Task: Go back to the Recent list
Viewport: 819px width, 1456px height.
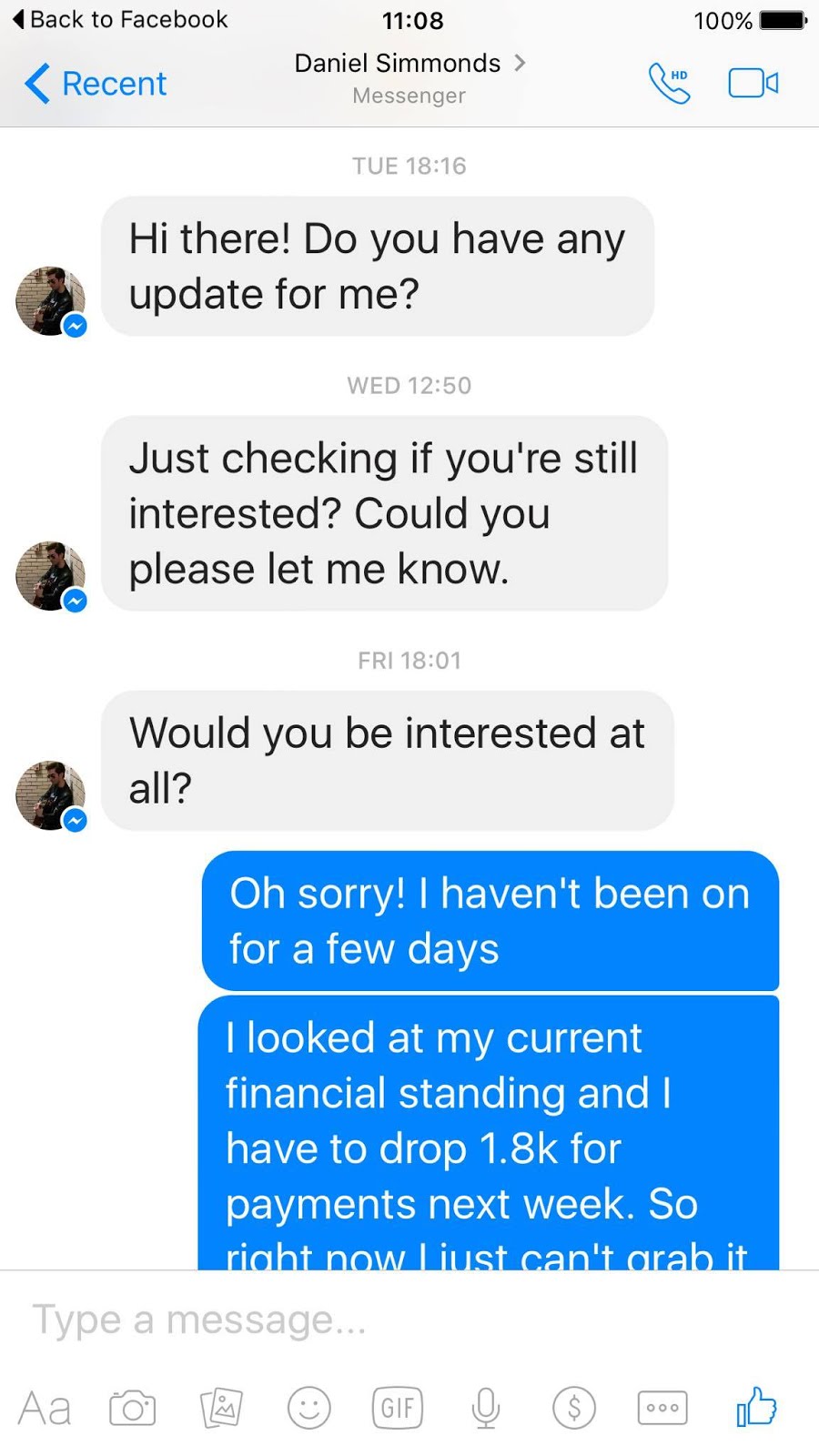Action: 95,84
